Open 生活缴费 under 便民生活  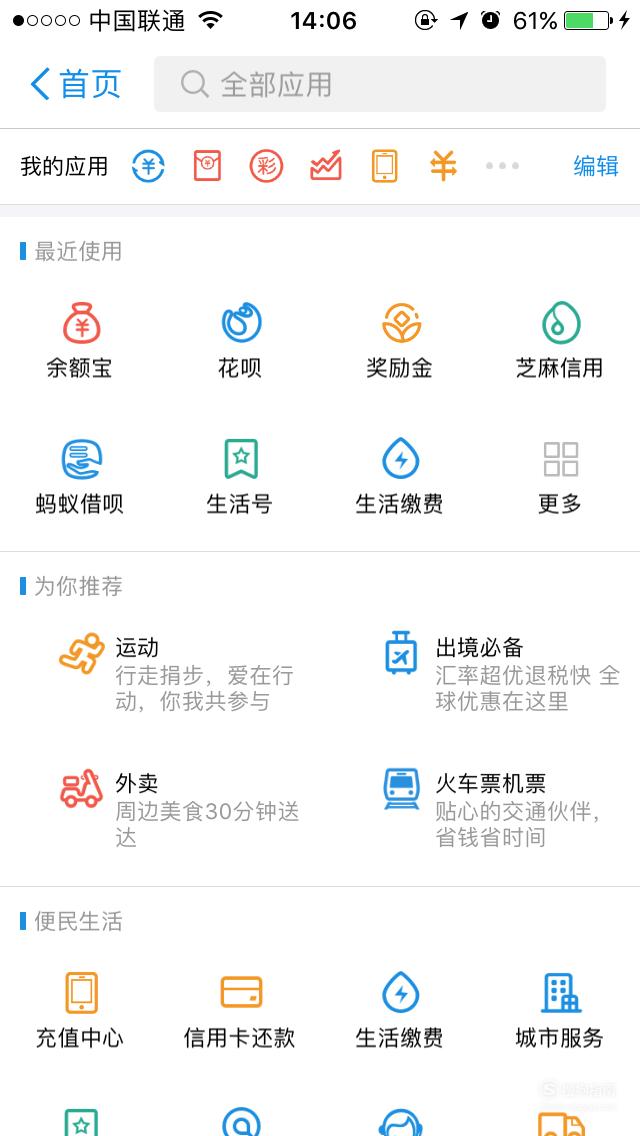pyautogui.click(x=399, y=1011)
